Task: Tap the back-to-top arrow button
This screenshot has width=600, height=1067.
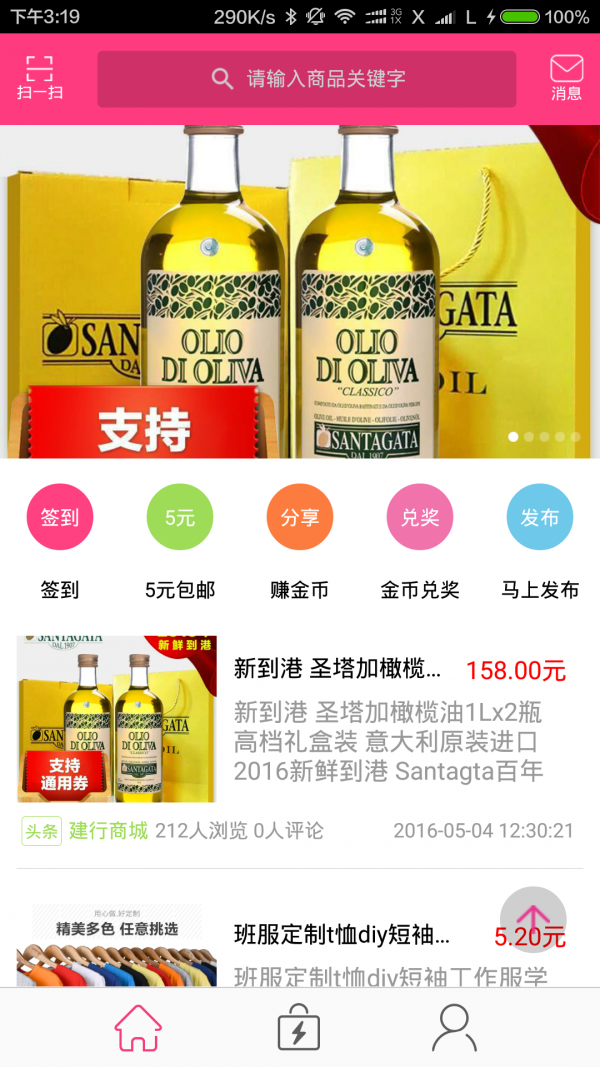Action: 533,919
